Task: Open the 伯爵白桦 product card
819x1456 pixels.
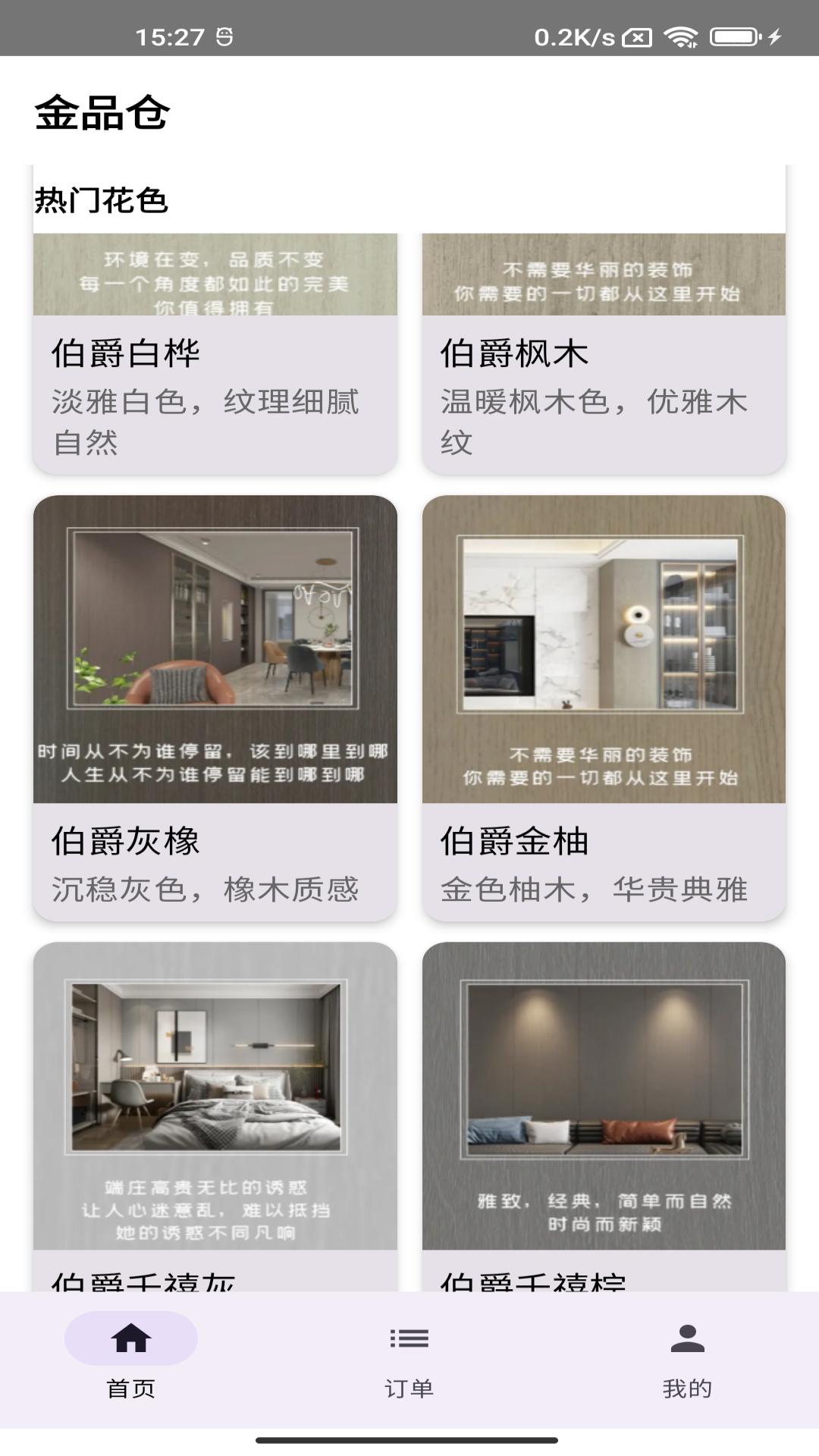Action: coord(215,379)
